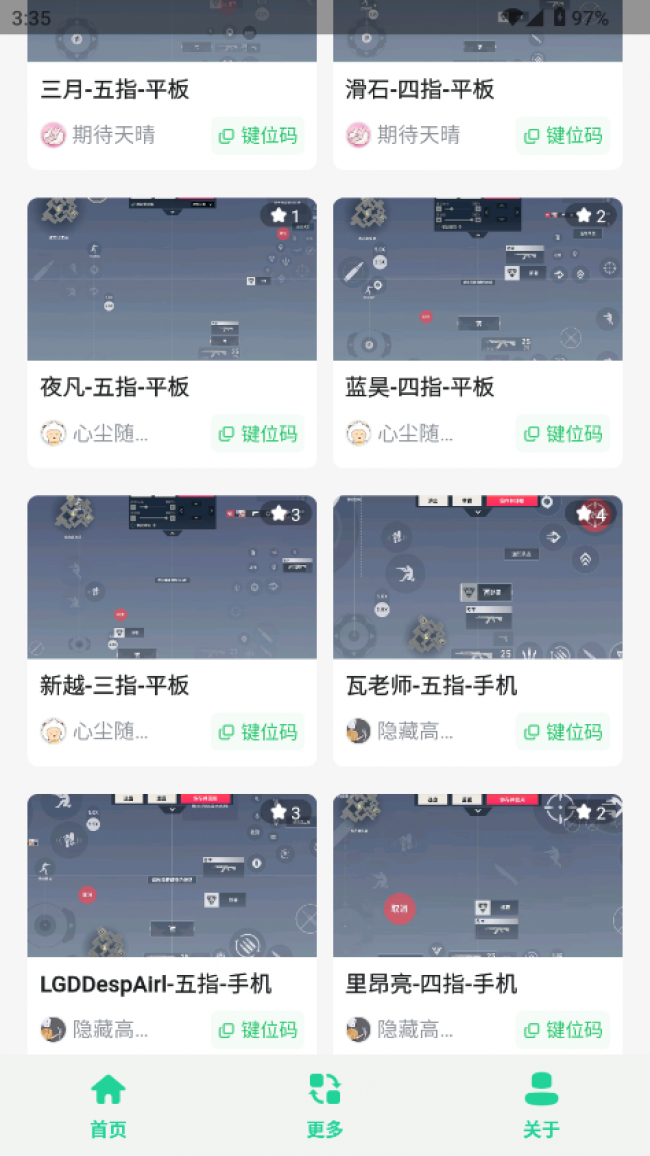Copy 键位码 for 夜凡-五指-平板
This screenshot has height=1156, width=650.
(x=258, y=434)
